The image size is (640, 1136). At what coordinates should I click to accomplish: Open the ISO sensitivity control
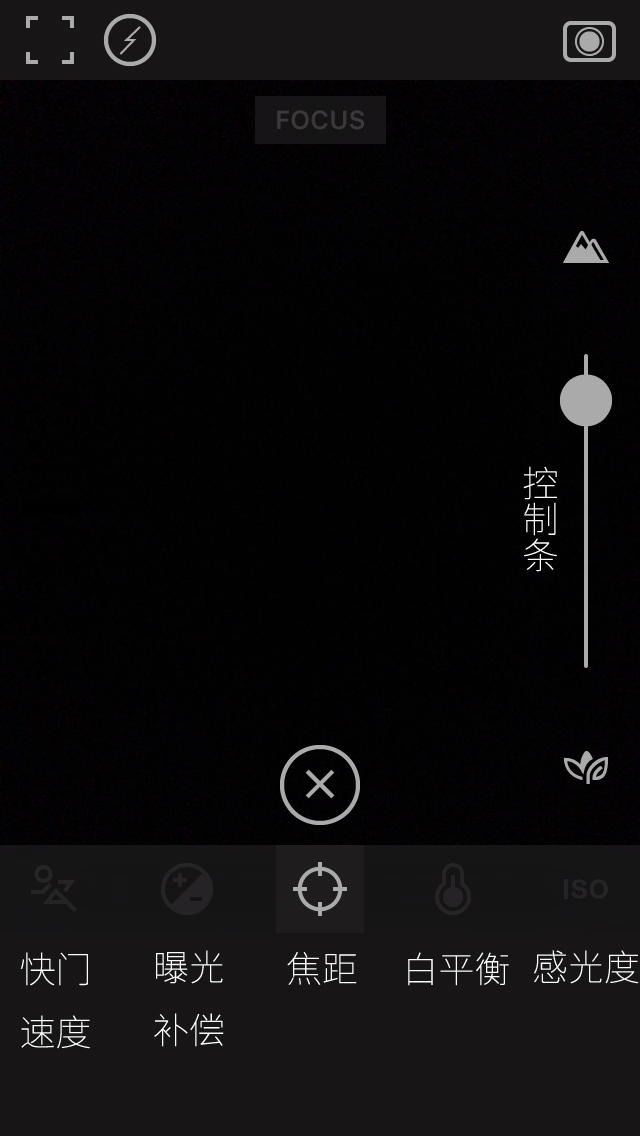coord(586,889)
